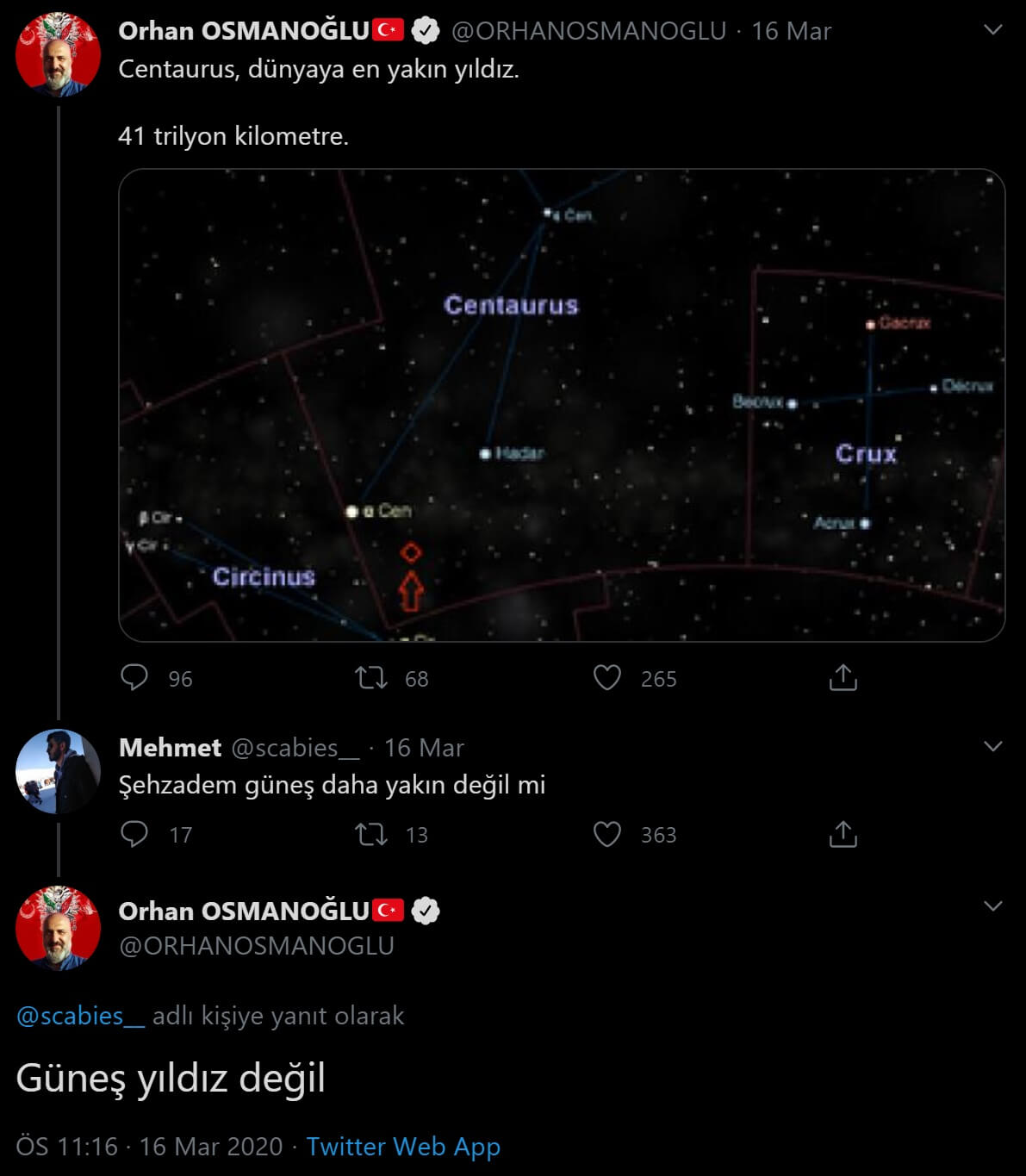1026x1176 pixels.
Task: Retweet Mehmet's tweet
Action: pos(371,834)
